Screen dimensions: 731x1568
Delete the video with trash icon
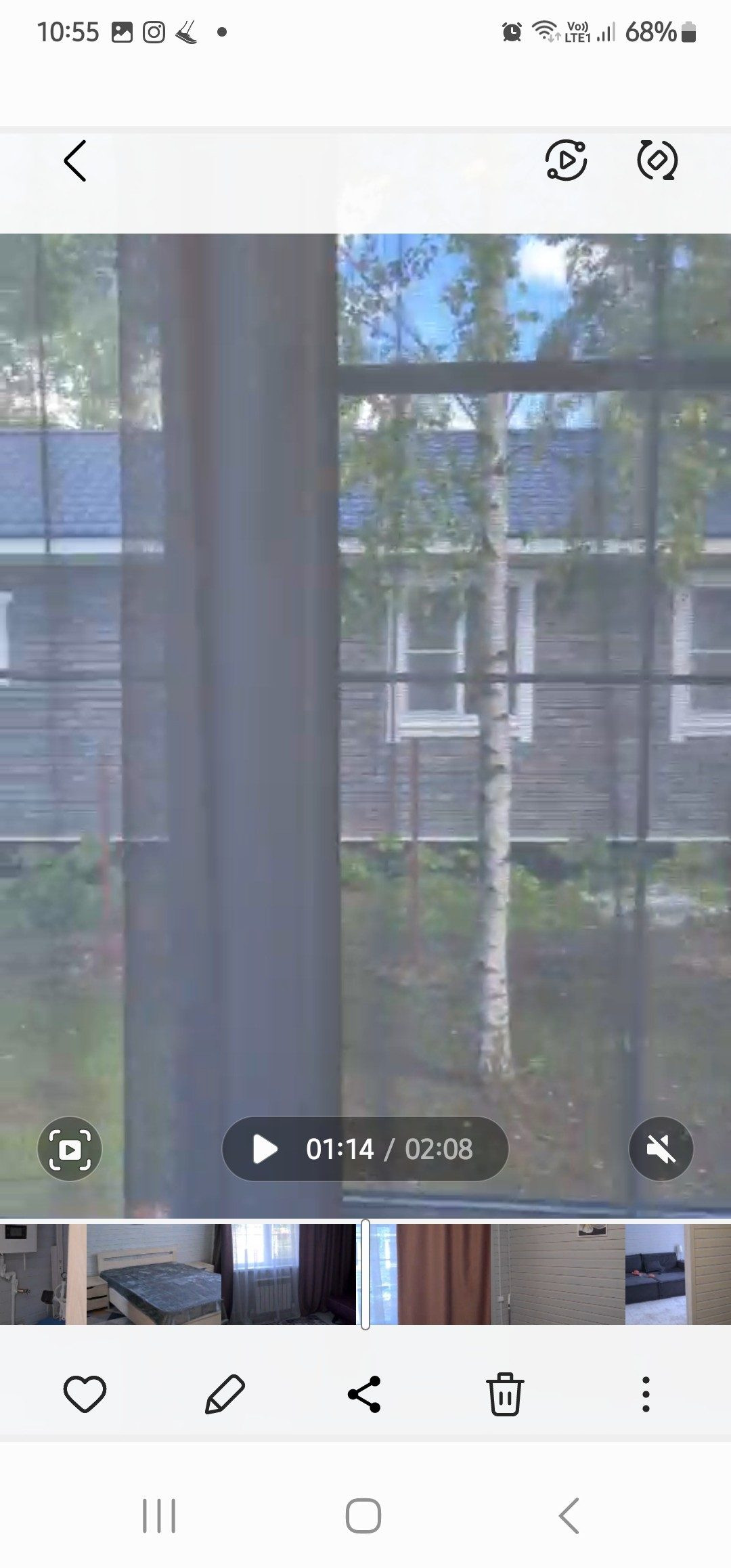coord(505,1394)
